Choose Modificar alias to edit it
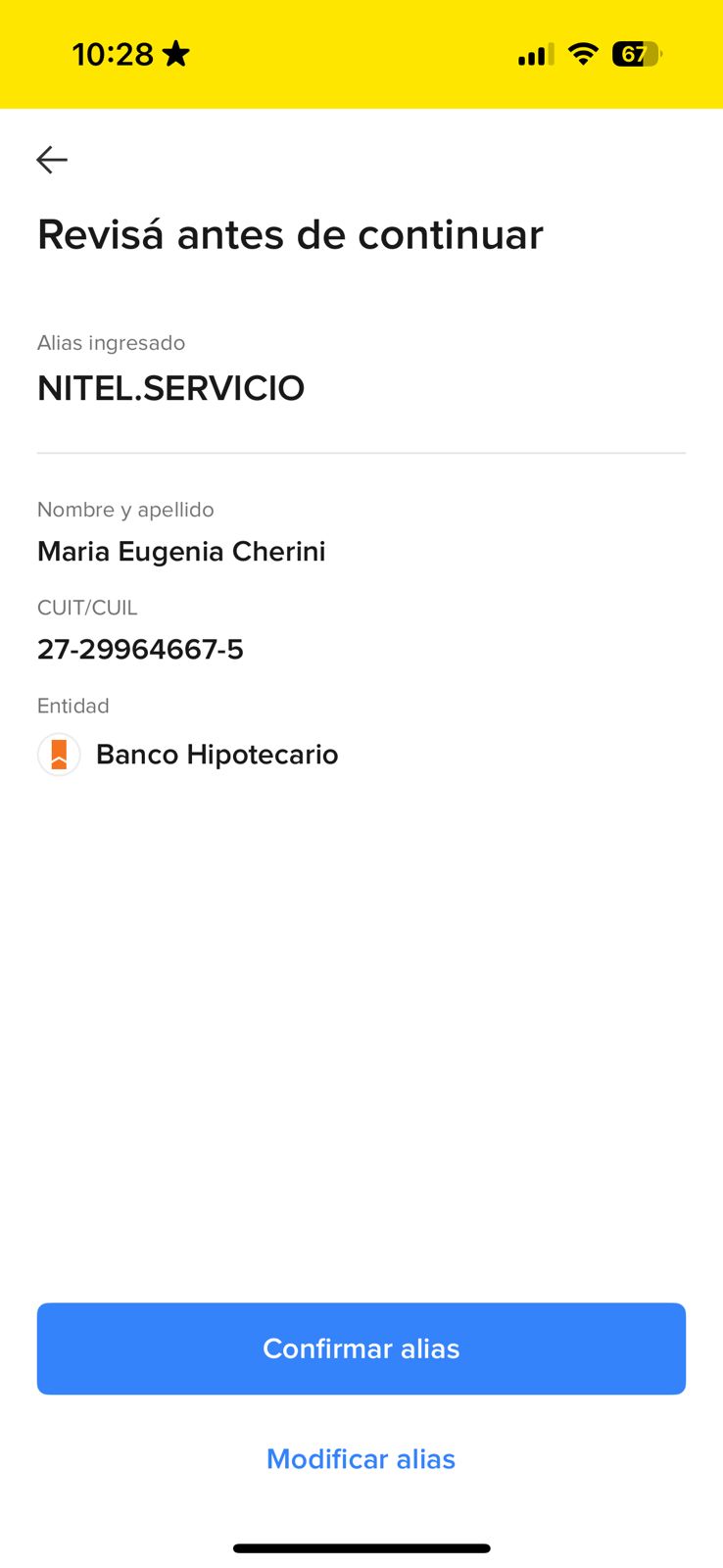The image size is (723, 1568). pos(361,1459)
